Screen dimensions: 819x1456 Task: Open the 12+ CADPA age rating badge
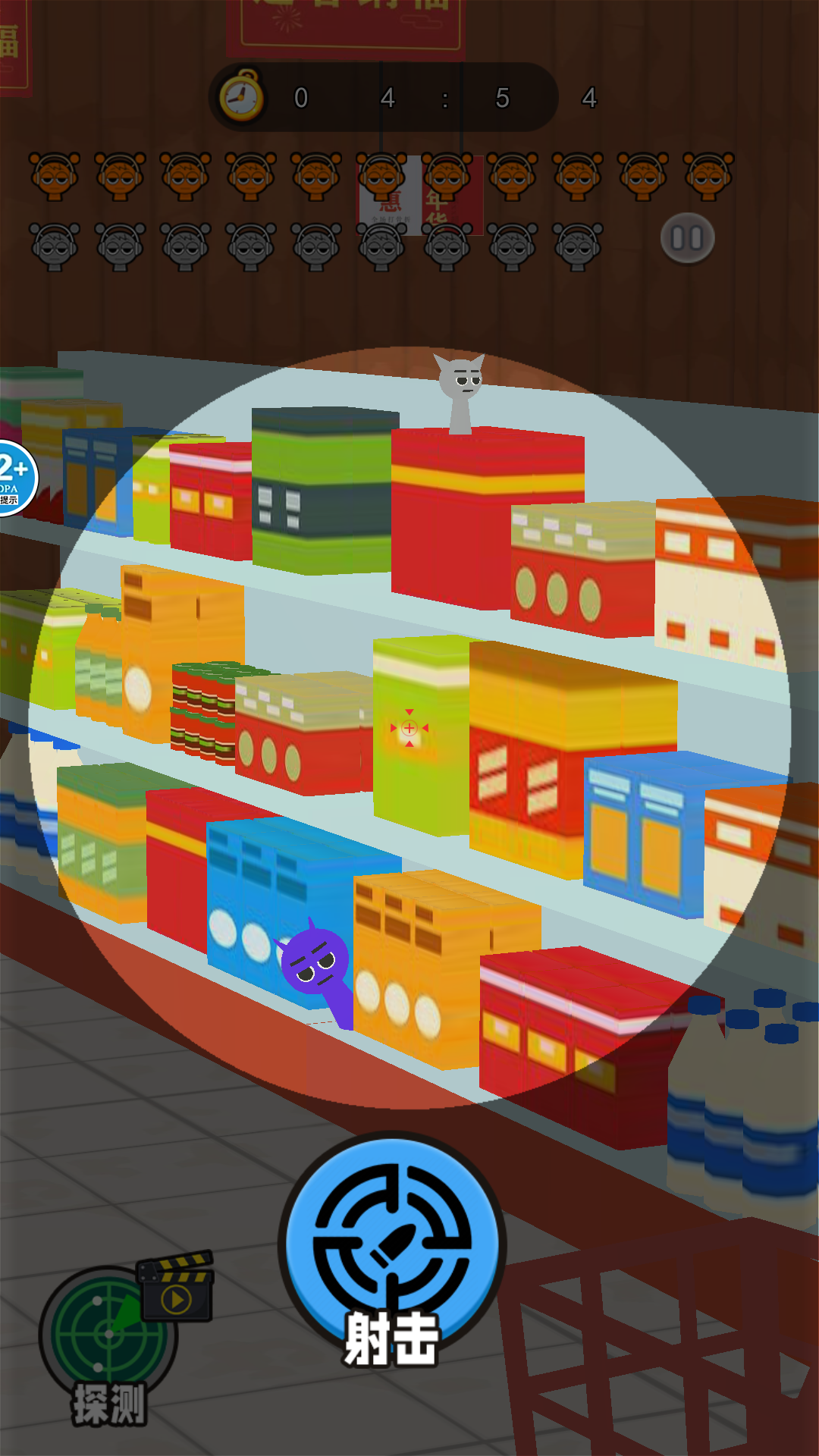pyautogui.click(x=14, y=478)
